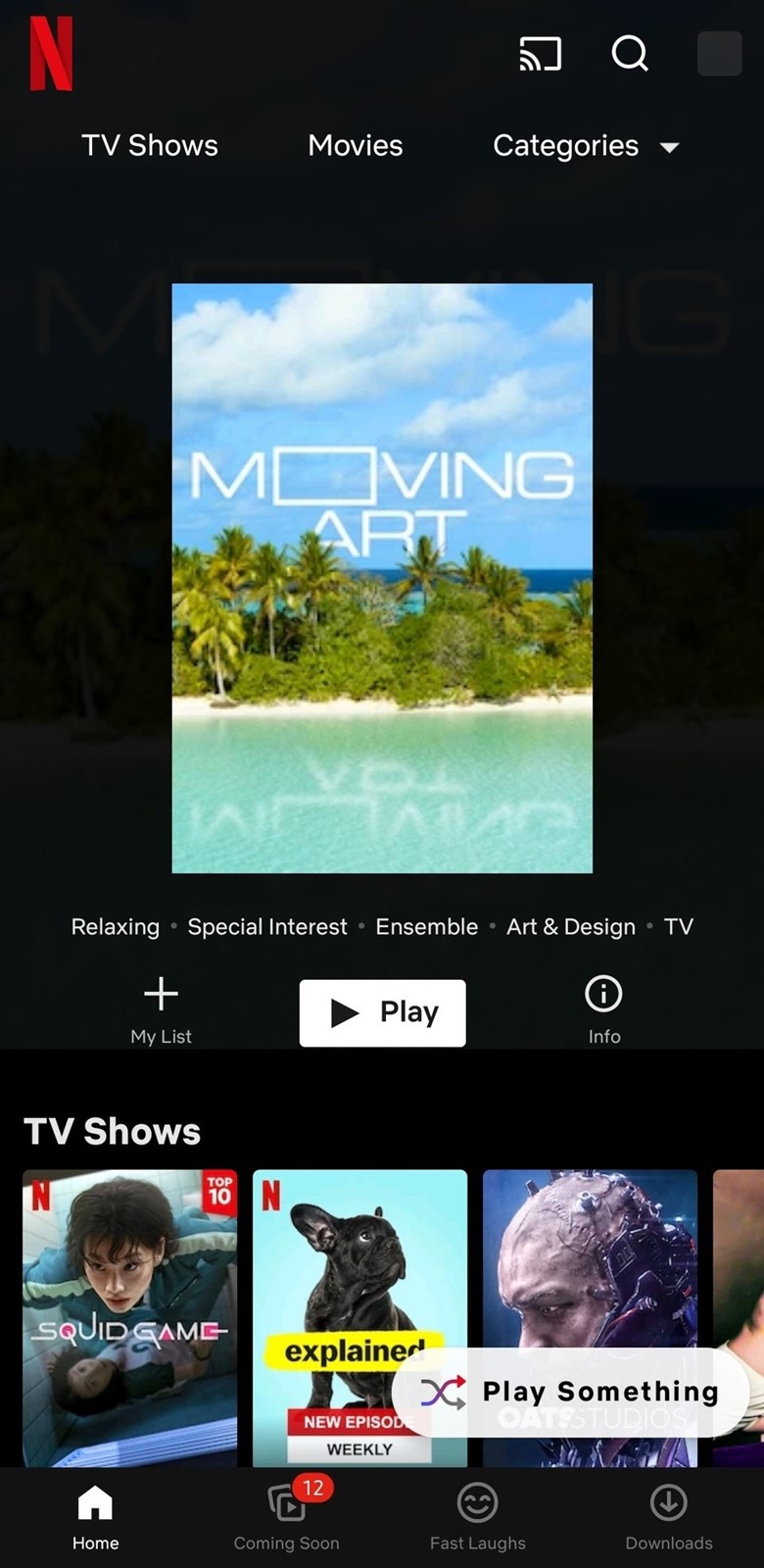Screen dimensions: 764x1568
Task: Tap Play Something shuffle button
Action: 571,1393
